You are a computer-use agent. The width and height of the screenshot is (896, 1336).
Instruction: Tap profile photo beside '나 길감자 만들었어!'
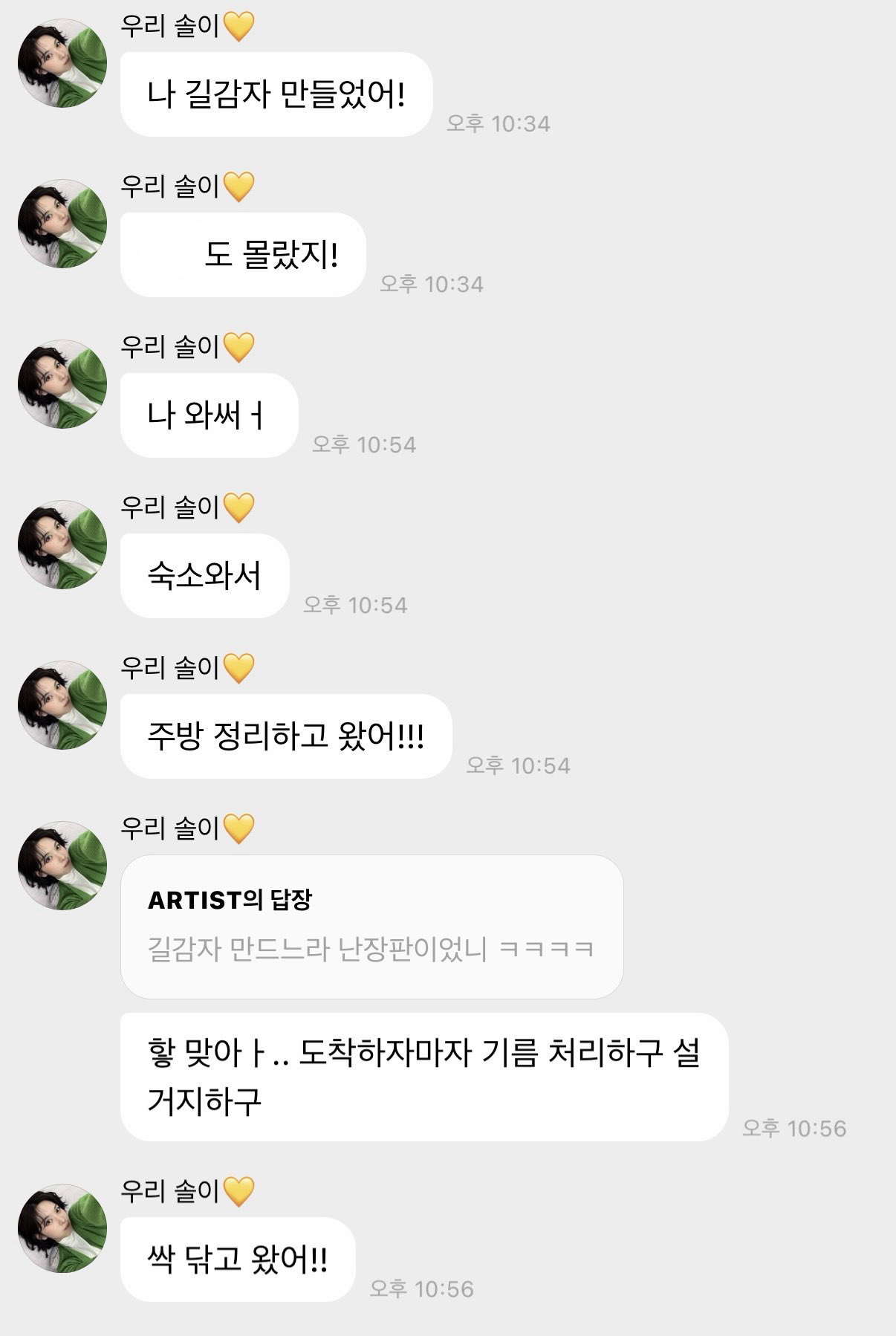[x=62, y=63]
